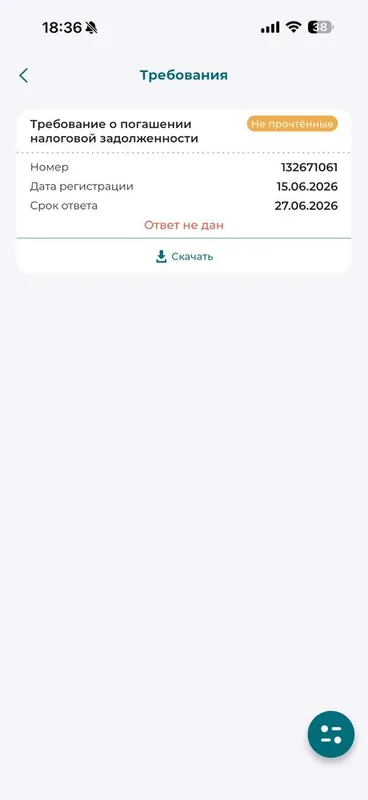The height and width of the screenshot is (800, 368).
Task: Download the tax debt requirement via Скачать
Action: [x=184, y=257]
